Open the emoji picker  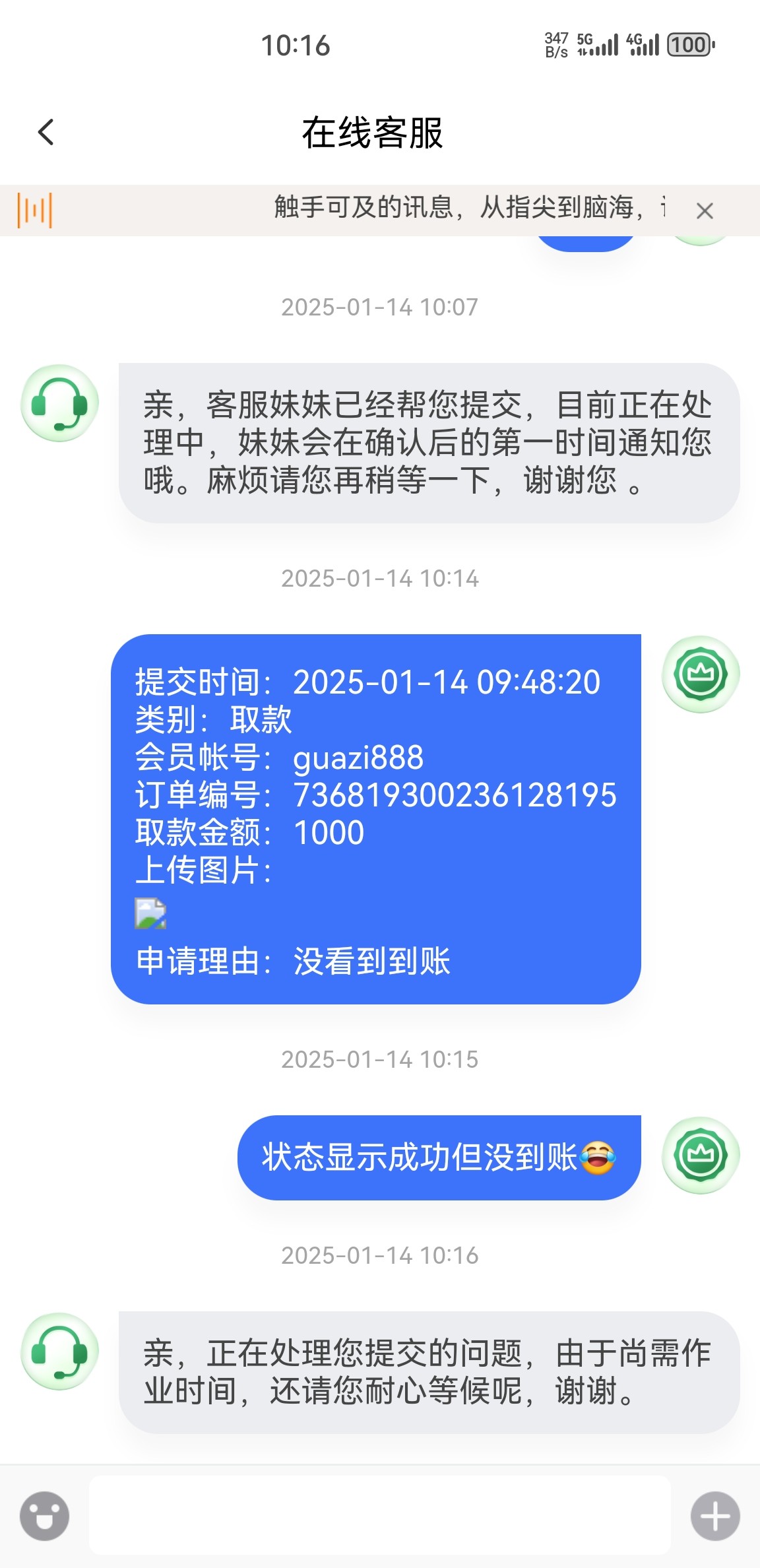[x=44, y=1516]
